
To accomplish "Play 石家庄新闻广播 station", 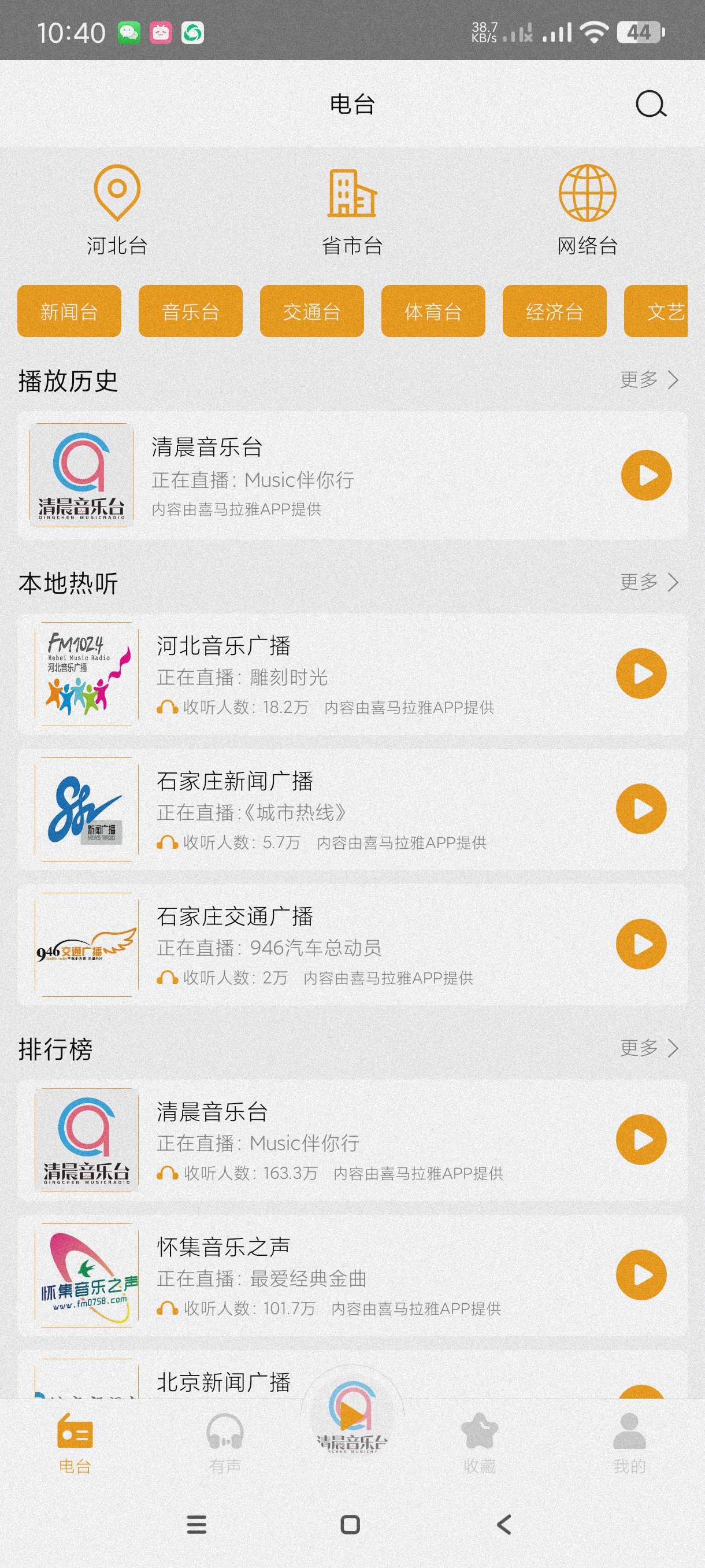I will pos(641,809).
